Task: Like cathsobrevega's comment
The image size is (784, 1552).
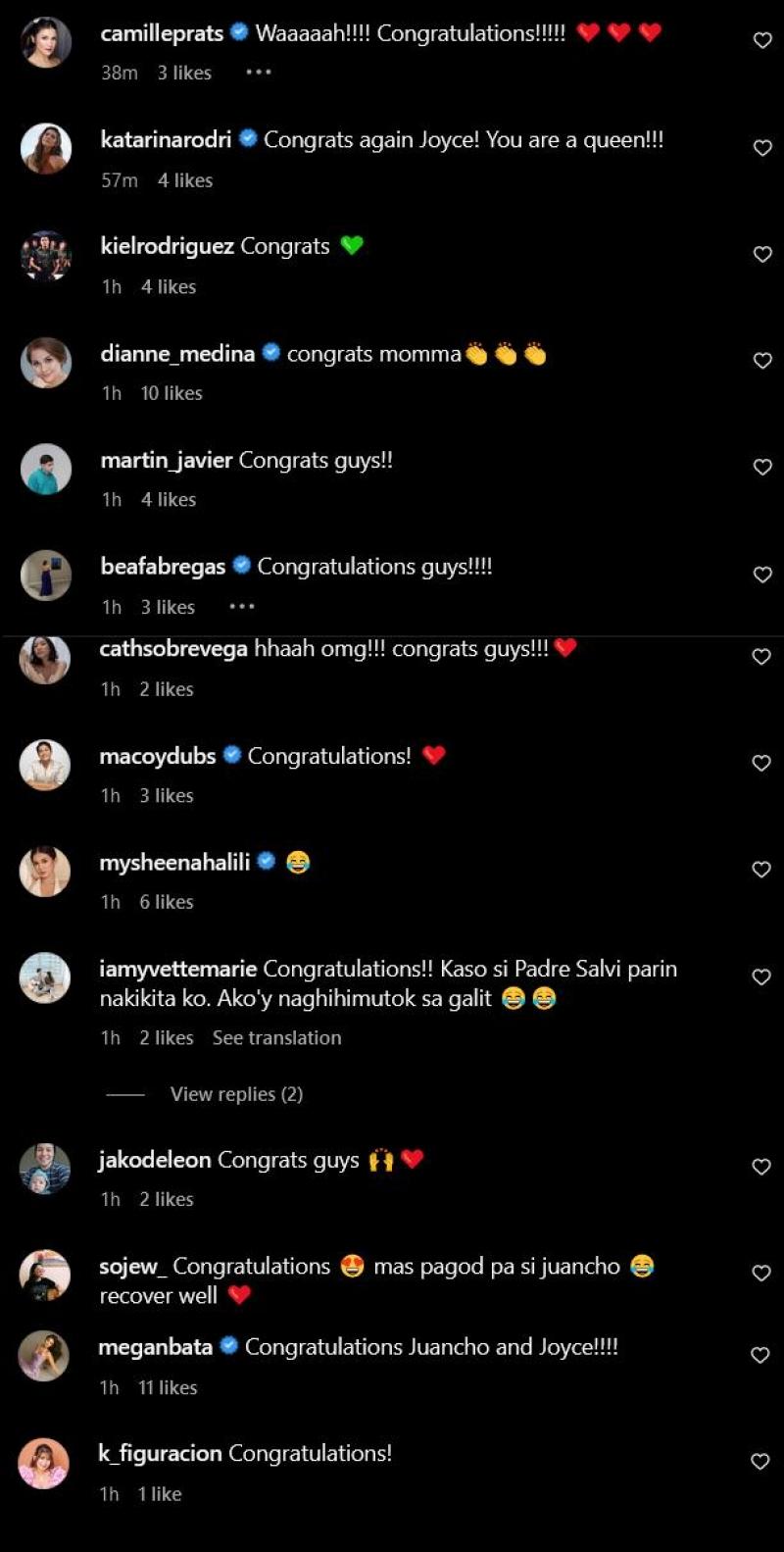Action: pyautogui.click(x=761, y=657)
